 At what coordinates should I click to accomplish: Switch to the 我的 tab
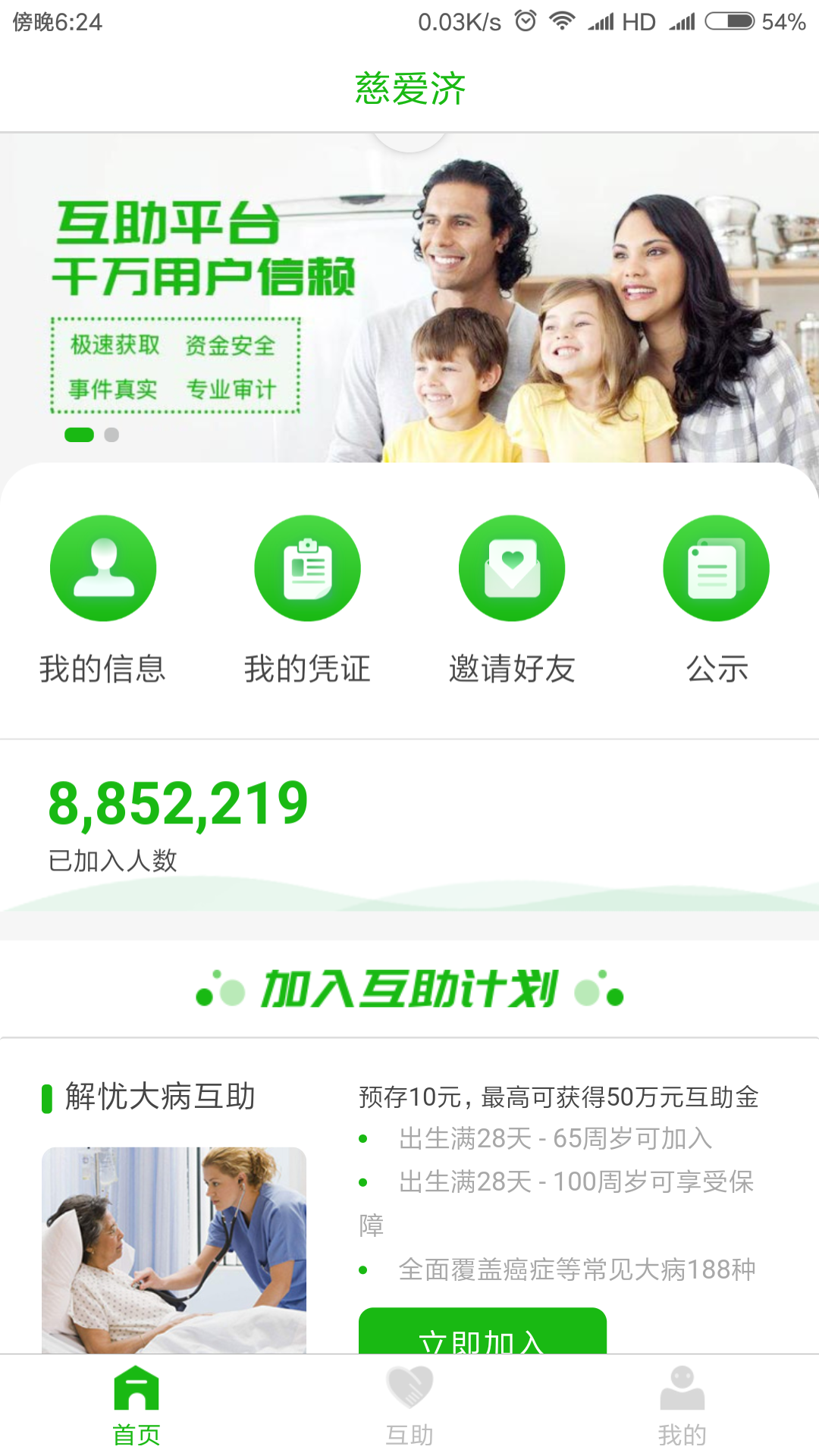tap(682, 1404)
